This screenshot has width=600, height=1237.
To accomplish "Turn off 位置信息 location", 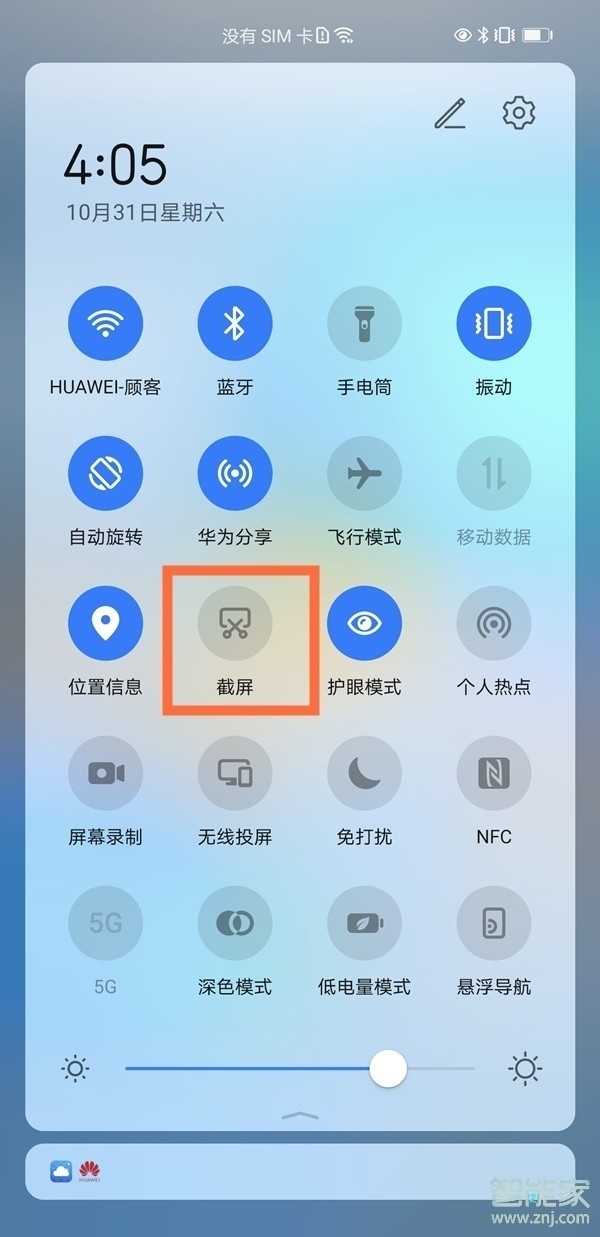I will coord(105,623).
